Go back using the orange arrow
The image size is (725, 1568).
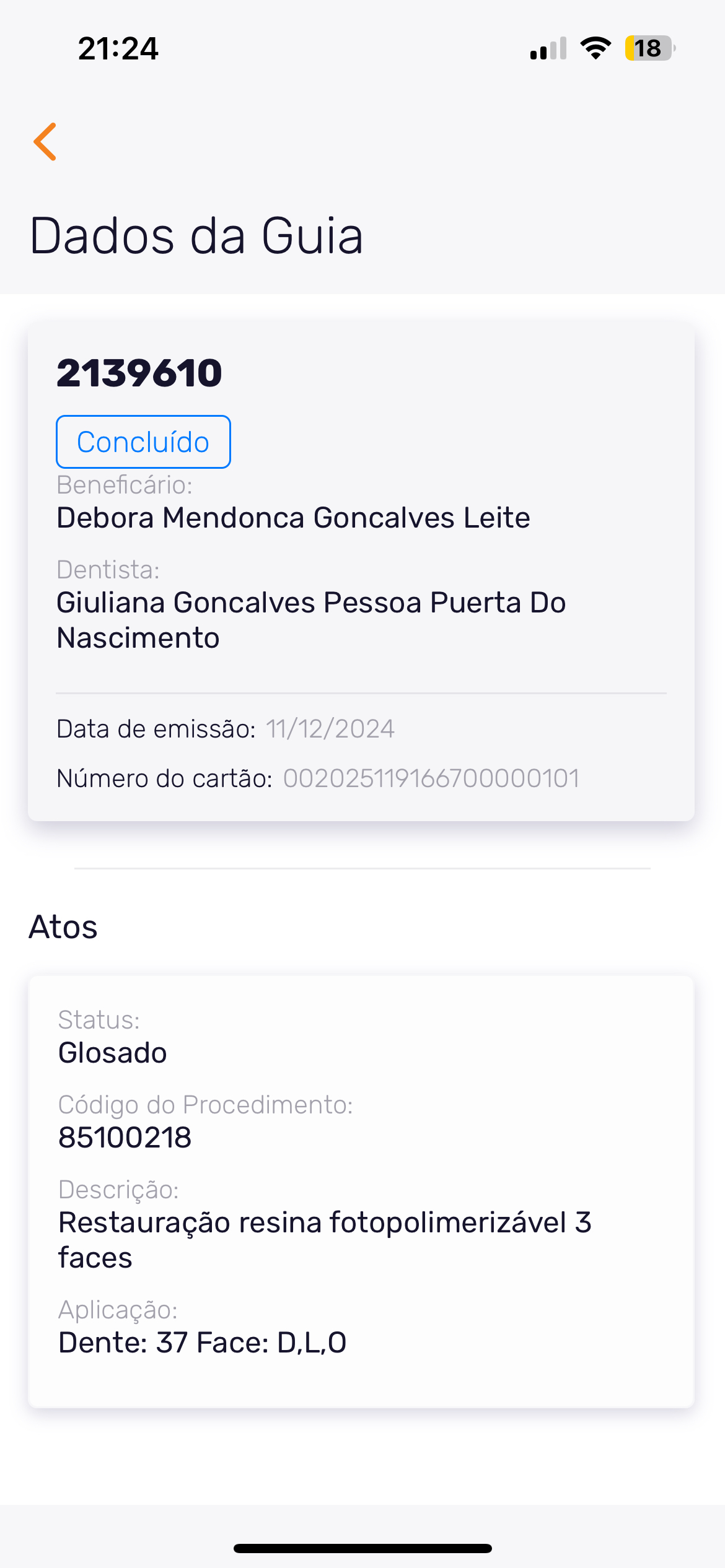click(45, 142)
